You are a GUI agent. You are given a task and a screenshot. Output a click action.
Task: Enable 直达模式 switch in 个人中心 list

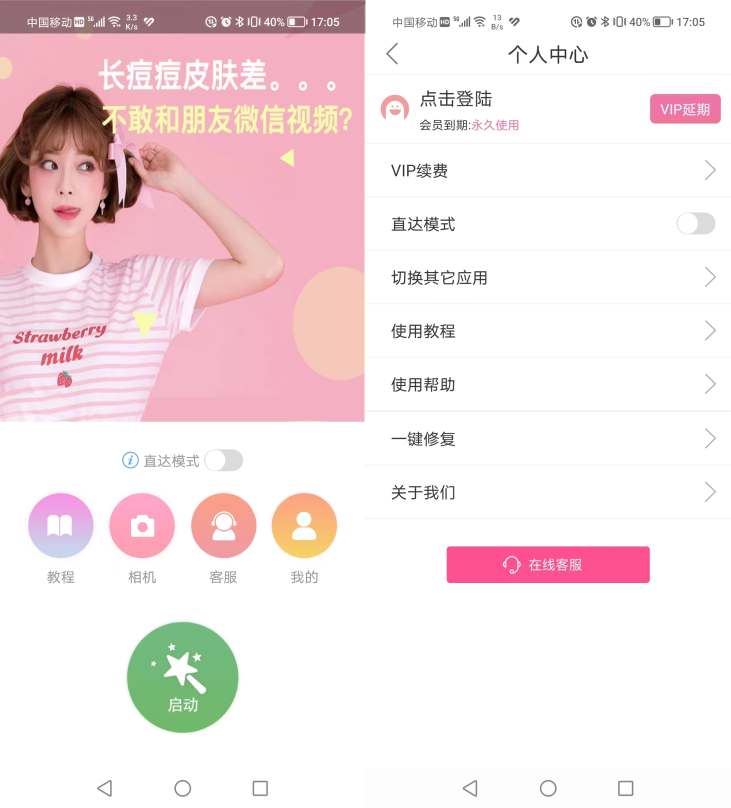tap(696, 224)
